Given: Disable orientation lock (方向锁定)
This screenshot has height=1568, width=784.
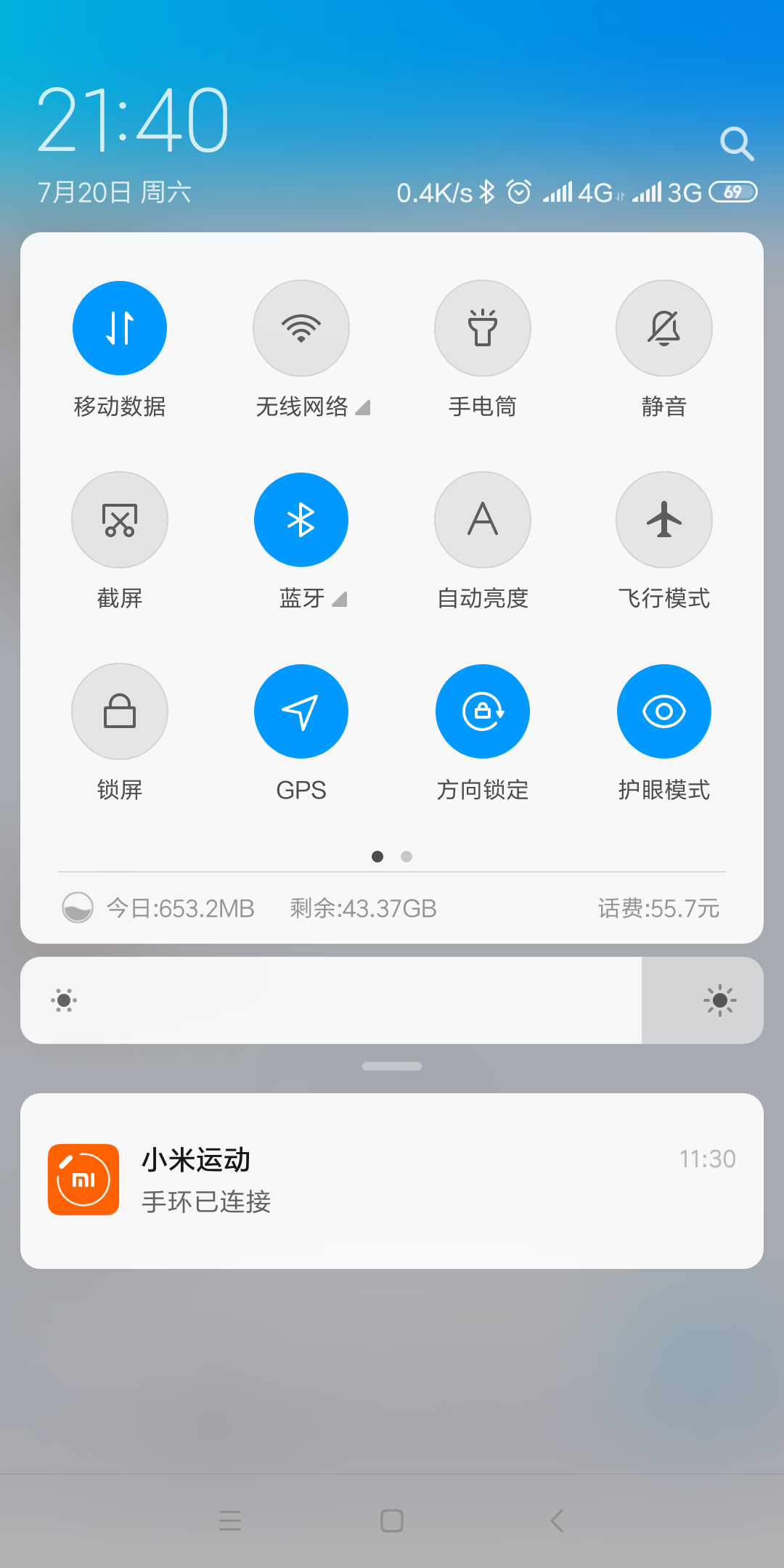Looking at the screenshot, I should click(483, 711).
